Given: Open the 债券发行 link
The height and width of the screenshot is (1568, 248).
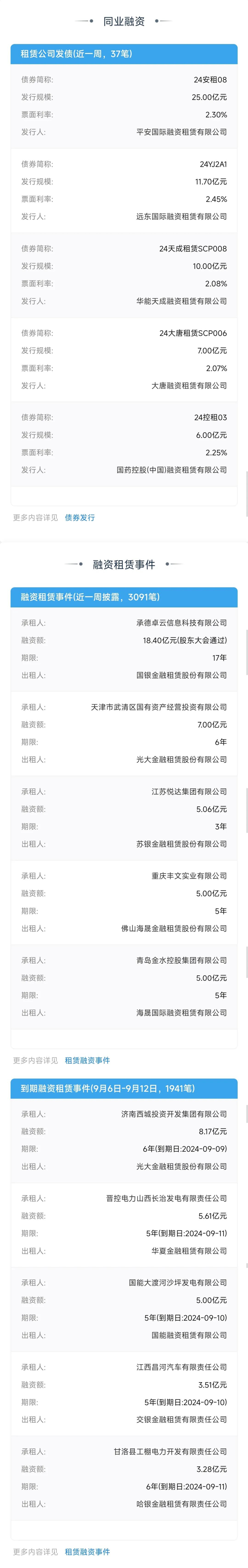Looking at the screenshot, I should (x=80, y=517).
